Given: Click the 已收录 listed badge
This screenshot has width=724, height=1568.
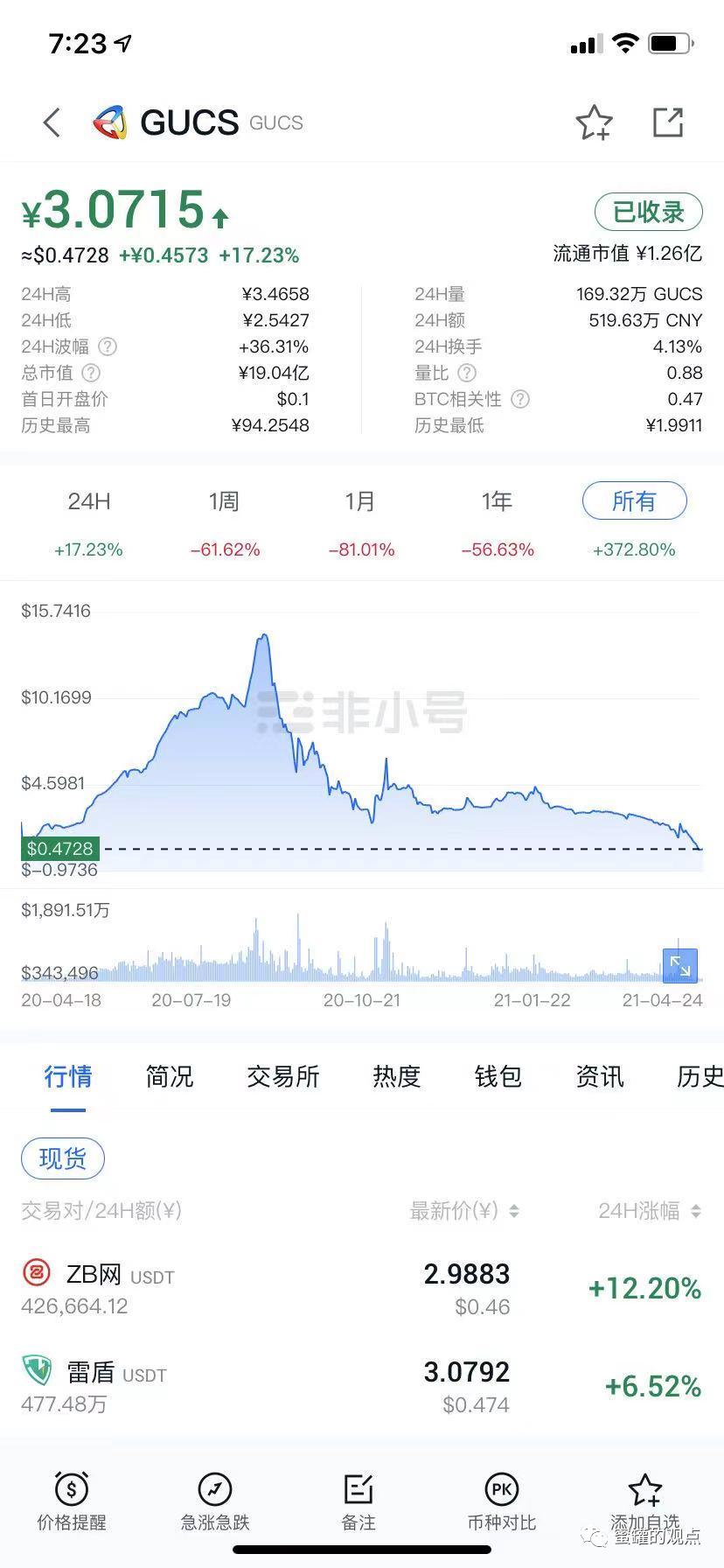Looking at the screenshot, I should [x=648, y=212].
